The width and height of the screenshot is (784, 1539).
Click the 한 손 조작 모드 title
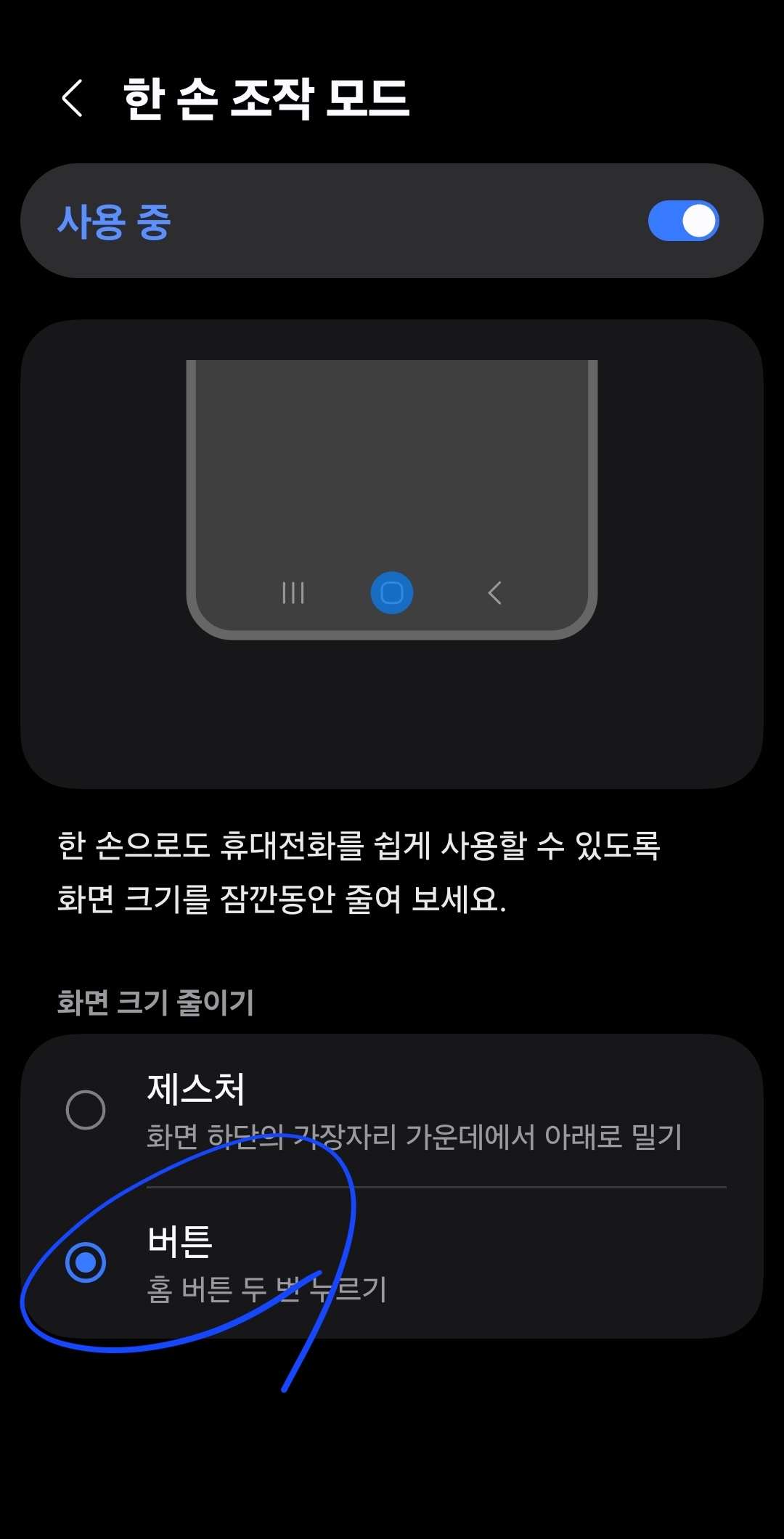pos(265,99)
